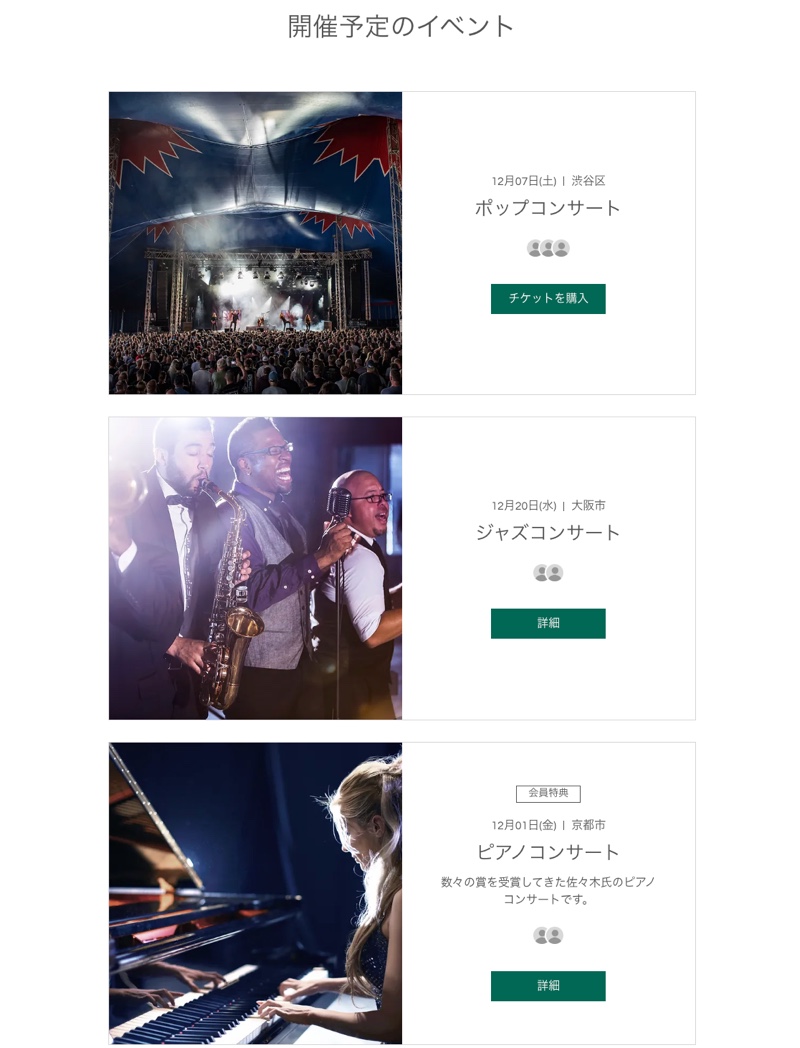Click 詳細 for the ジャズコンサート event
Viewport: 800px width, 1048px height.
tap(548, 623)
